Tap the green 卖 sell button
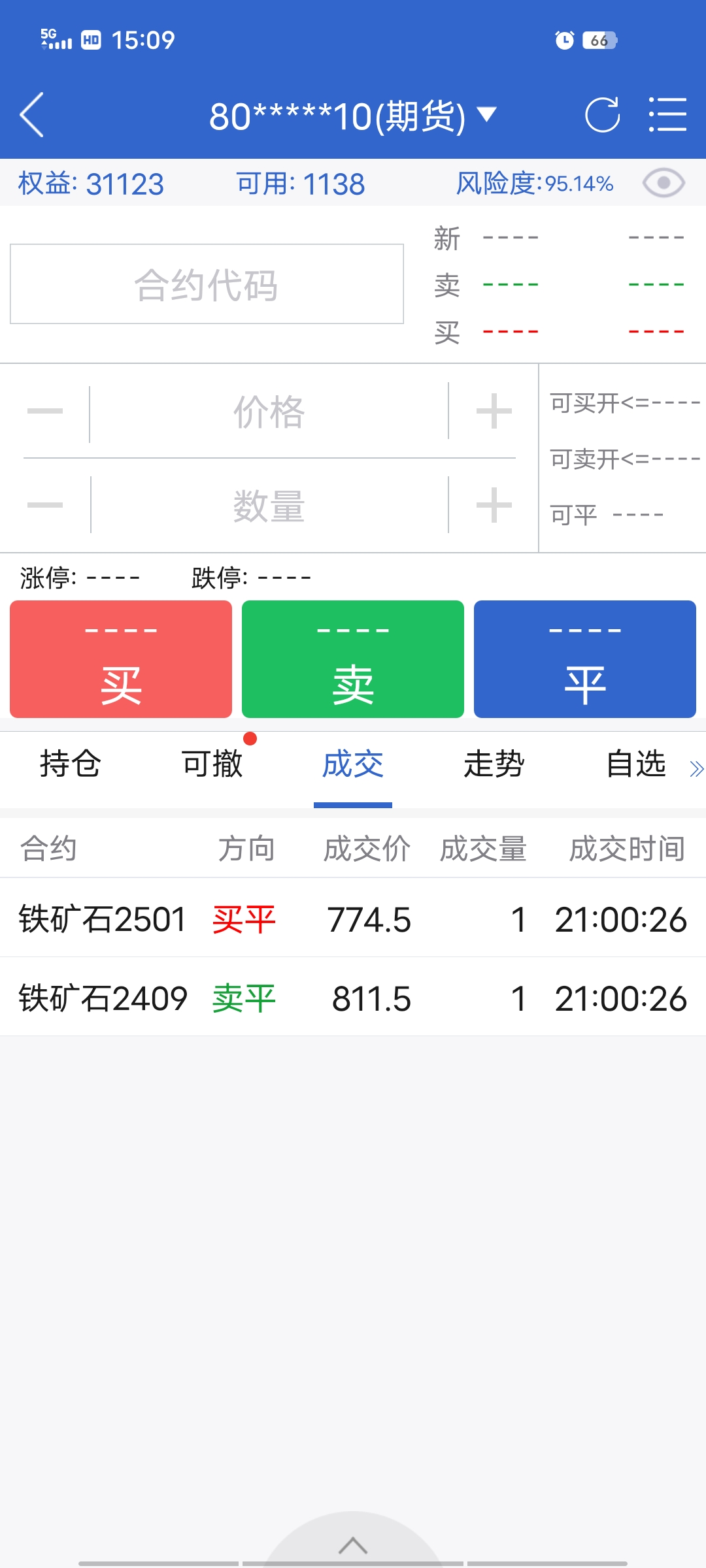The height and width of the screenshot is (1568, 706). click(353, 659)
